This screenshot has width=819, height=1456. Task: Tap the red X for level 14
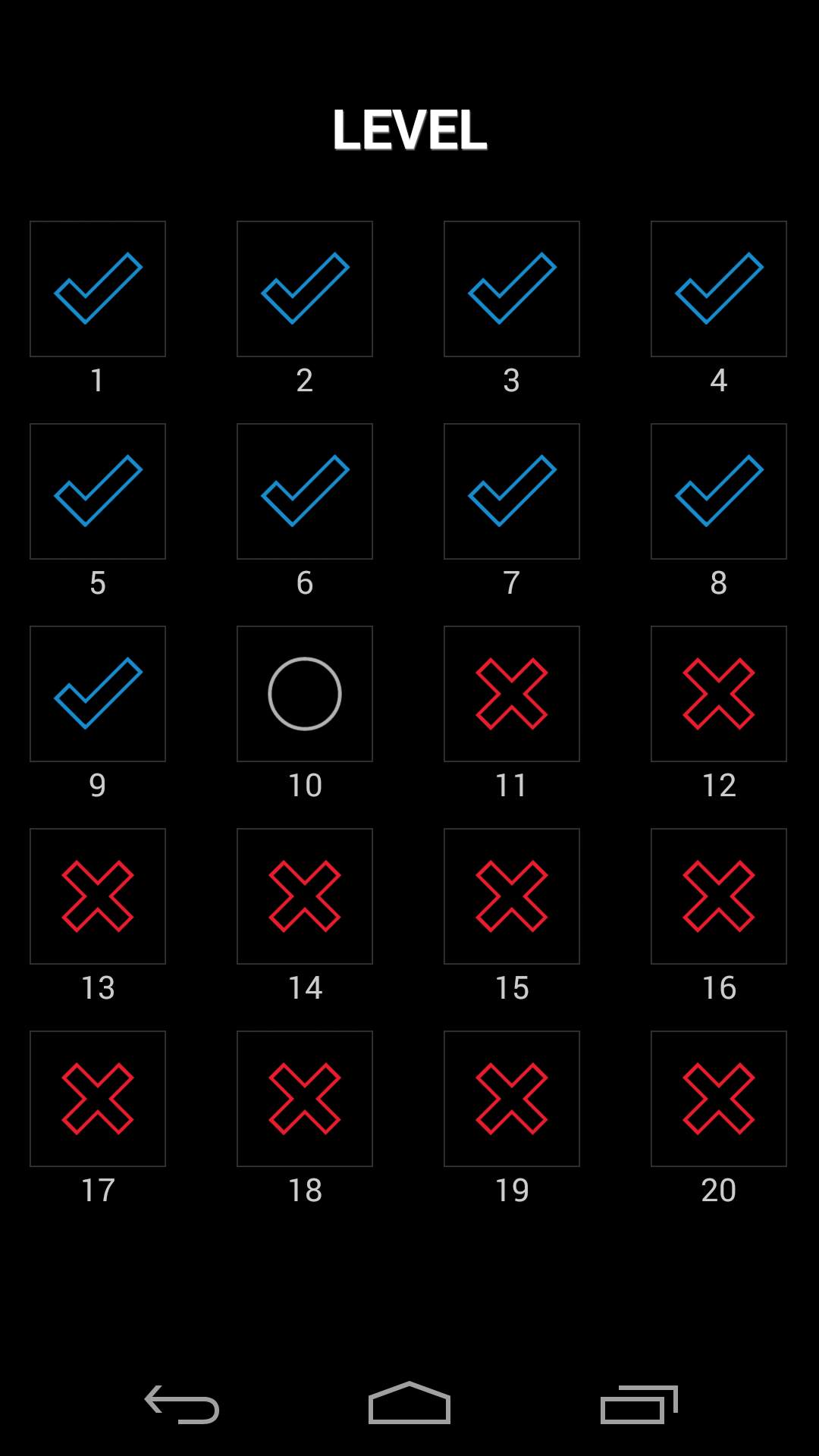pos(305,896)
